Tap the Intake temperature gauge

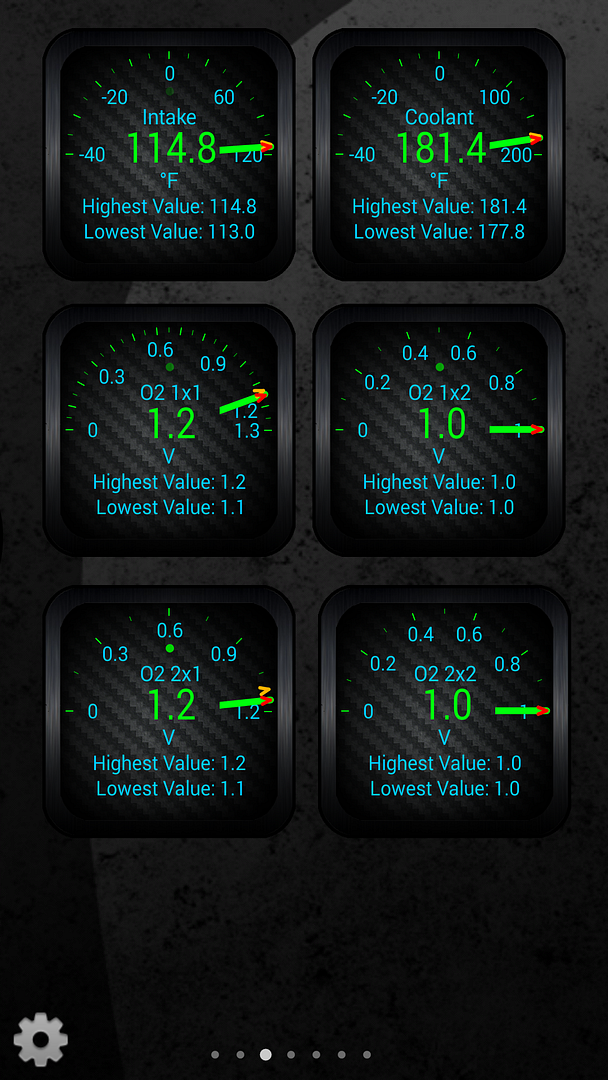coord(169,155)
